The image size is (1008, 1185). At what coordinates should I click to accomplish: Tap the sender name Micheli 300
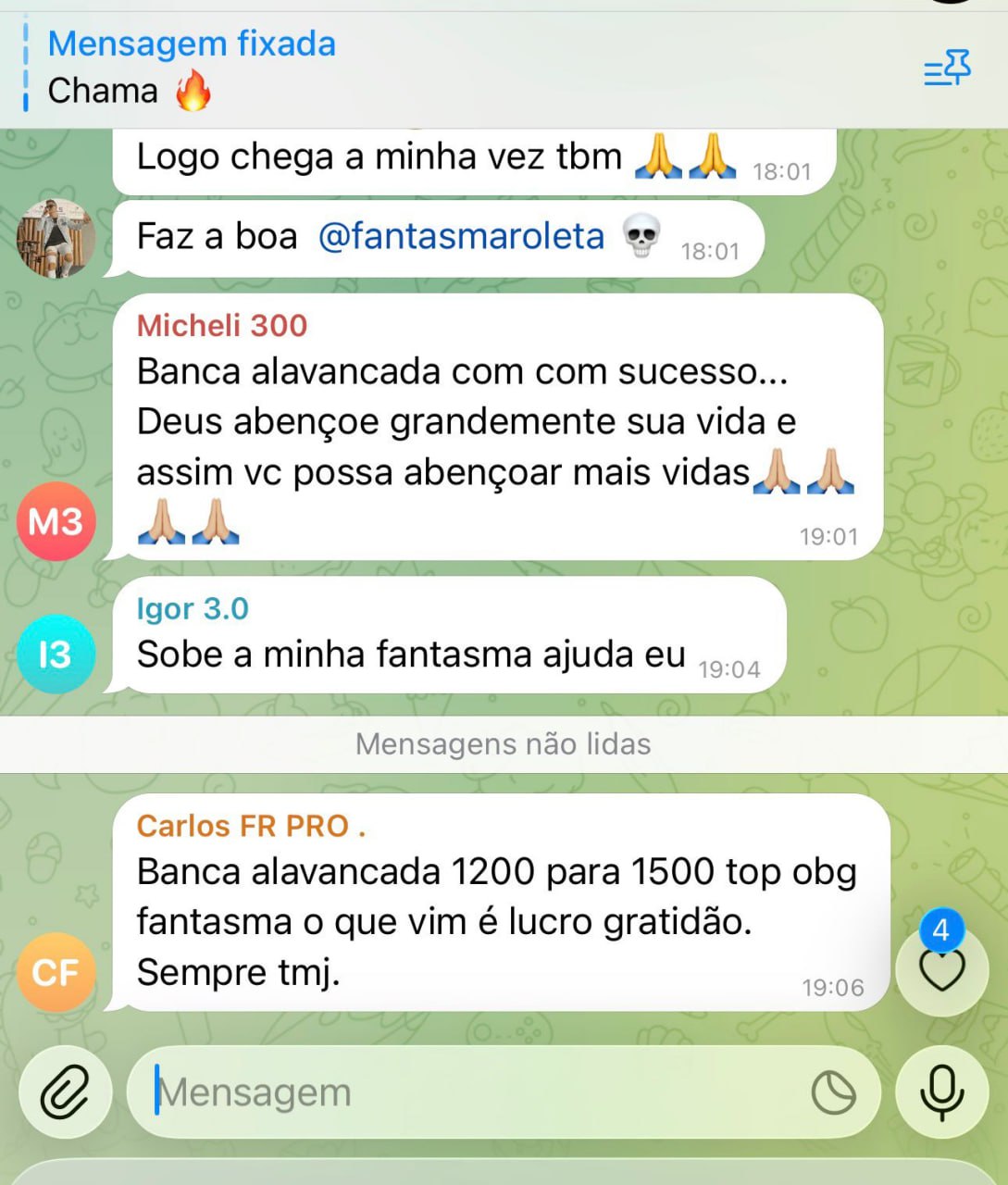(x=222, y=326)
